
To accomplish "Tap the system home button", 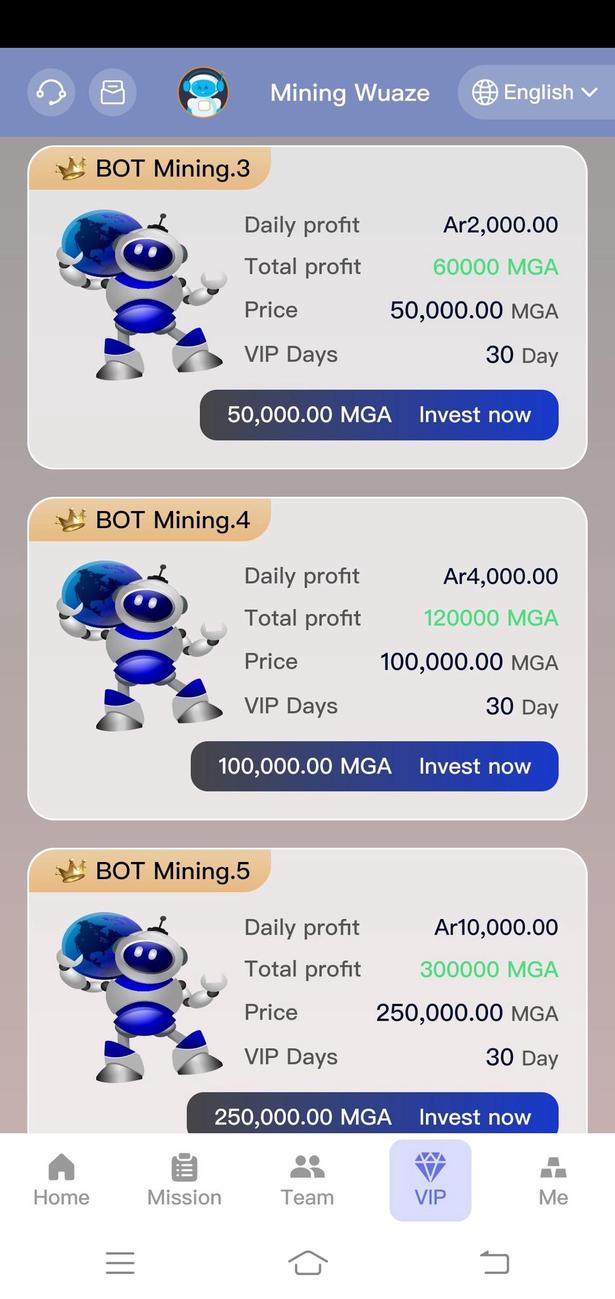I will click(307, 1262).
